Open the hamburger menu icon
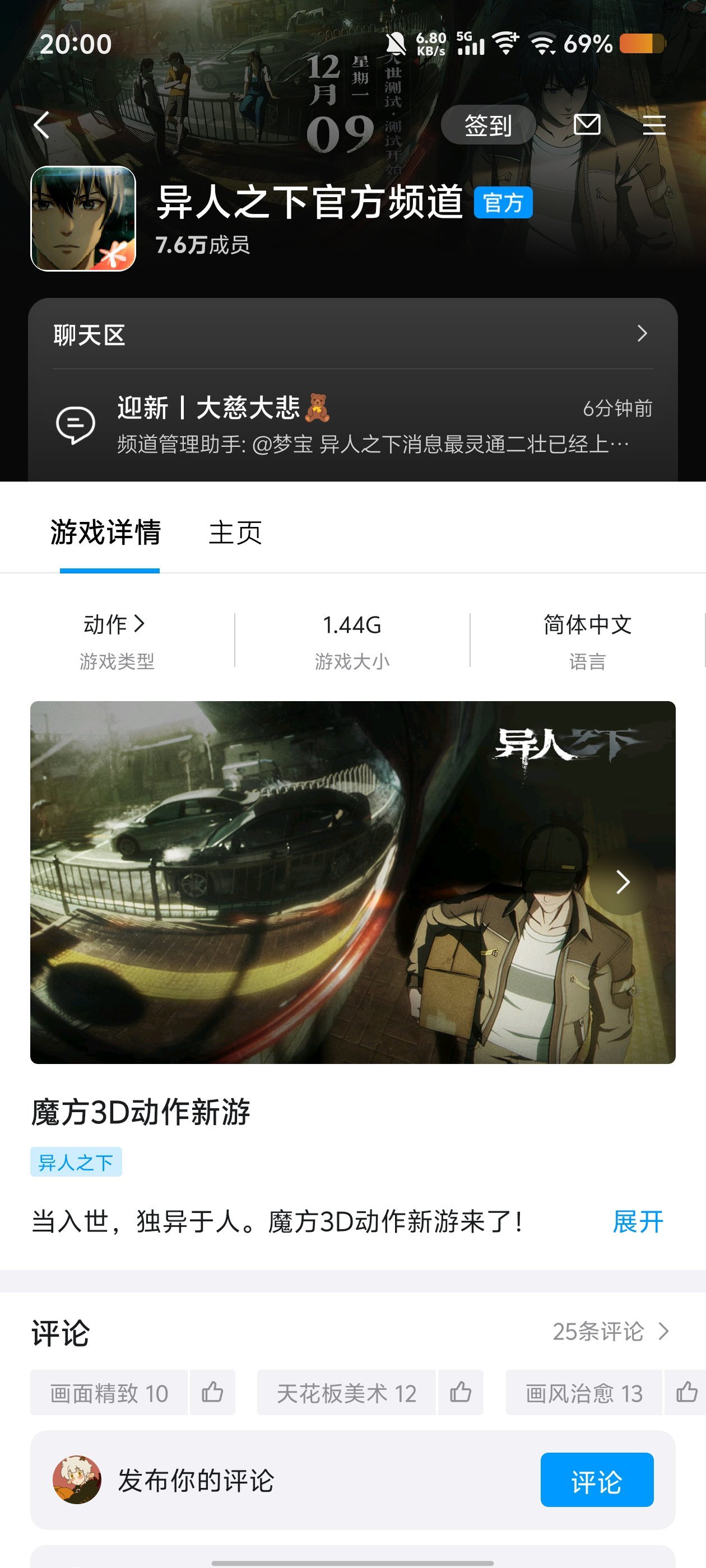 coord(654,125)
